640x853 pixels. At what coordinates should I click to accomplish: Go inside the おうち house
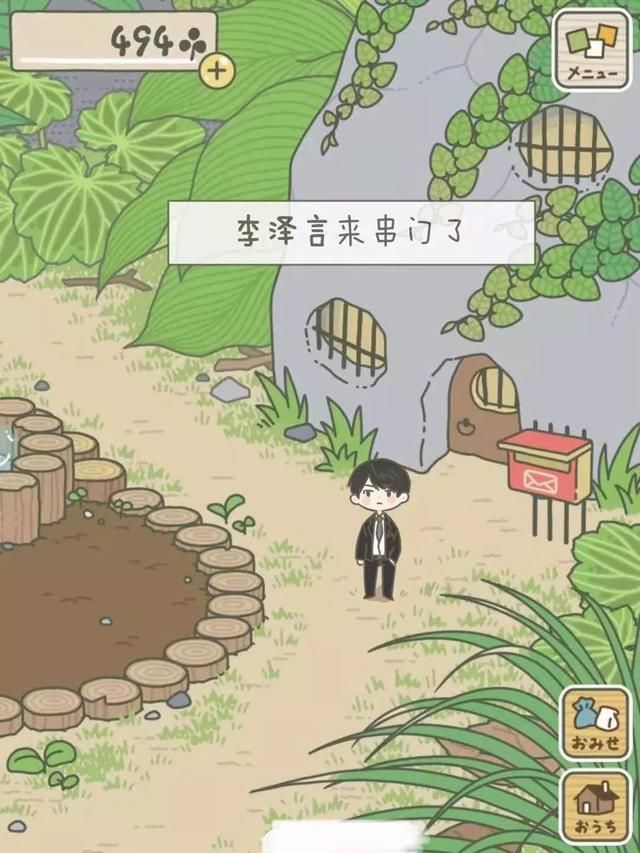click(595, 806)
